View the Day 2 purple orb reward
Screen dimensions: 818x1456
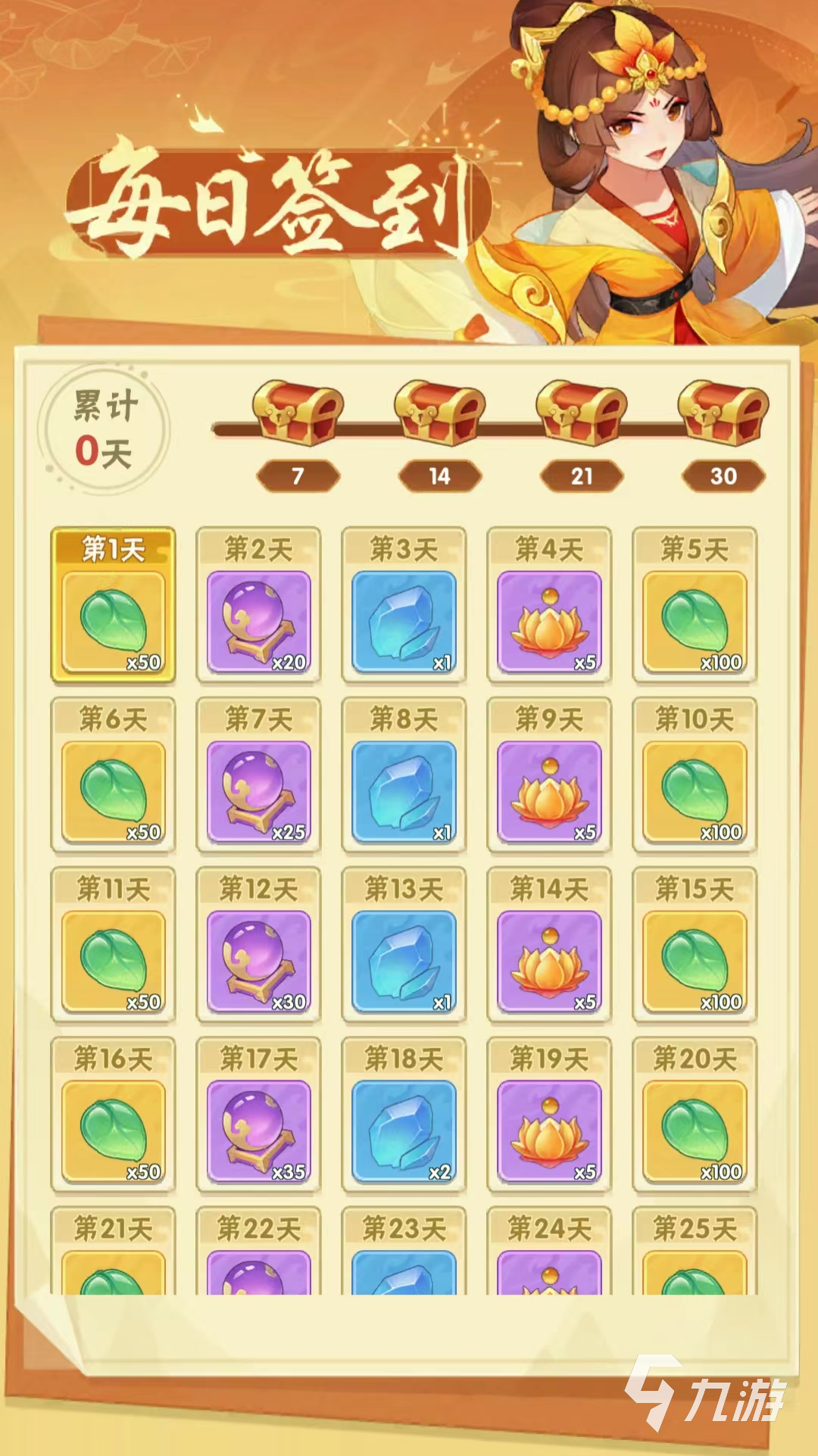click(x=259, y=605)
